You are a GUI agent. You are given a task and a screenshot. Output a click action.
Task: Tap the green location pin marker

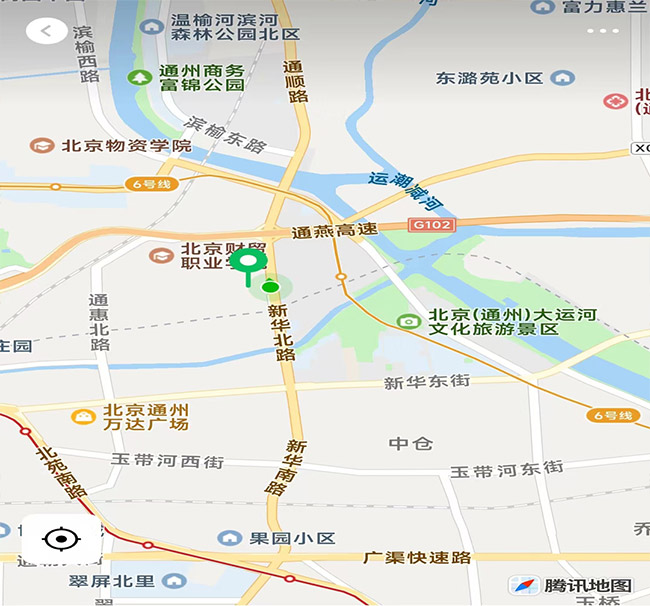248,264
